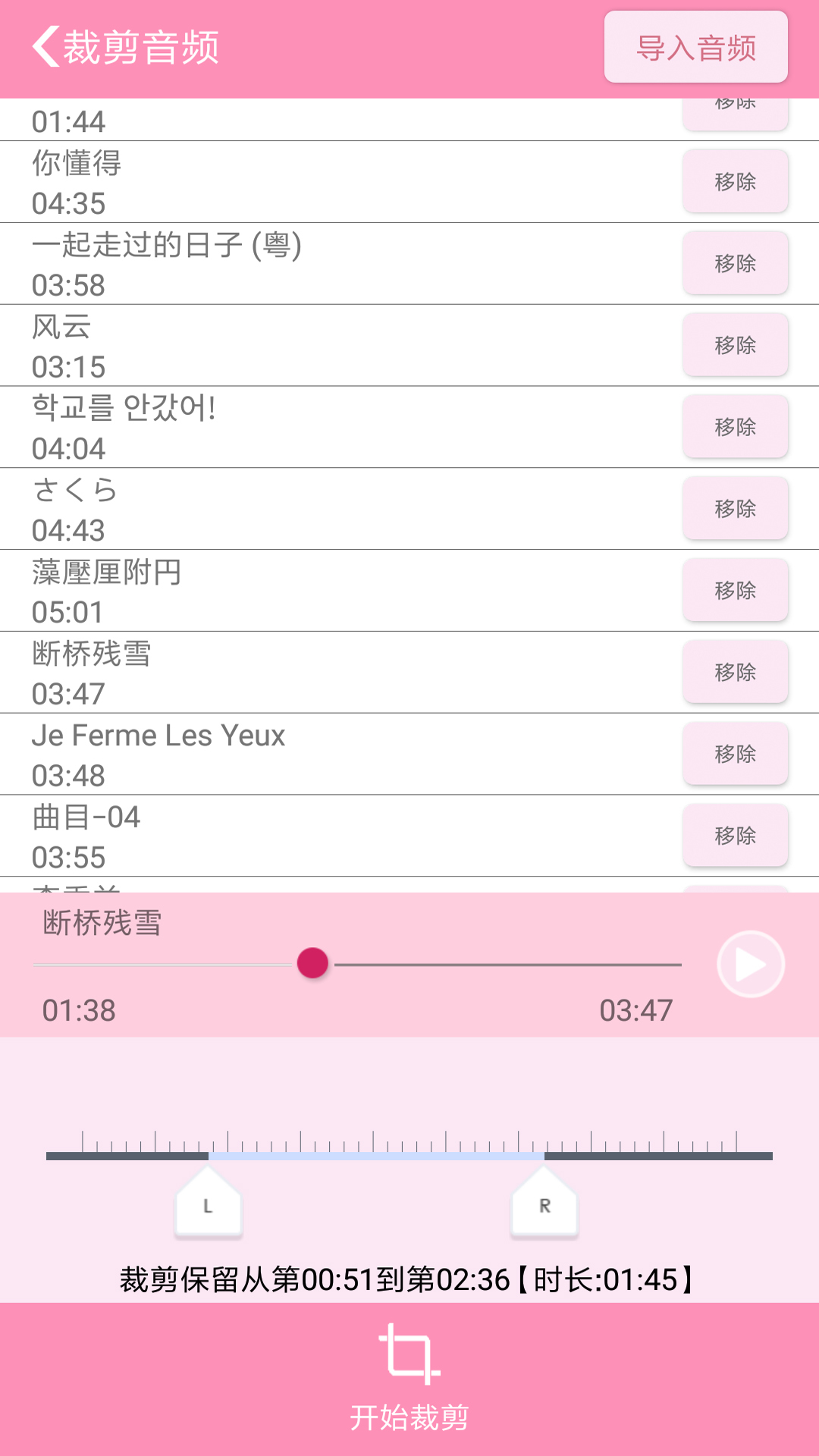Remove 一起走过的日子 (粤) from list
This screenshot has width=819, height=1456.
(x=734, y=263)
